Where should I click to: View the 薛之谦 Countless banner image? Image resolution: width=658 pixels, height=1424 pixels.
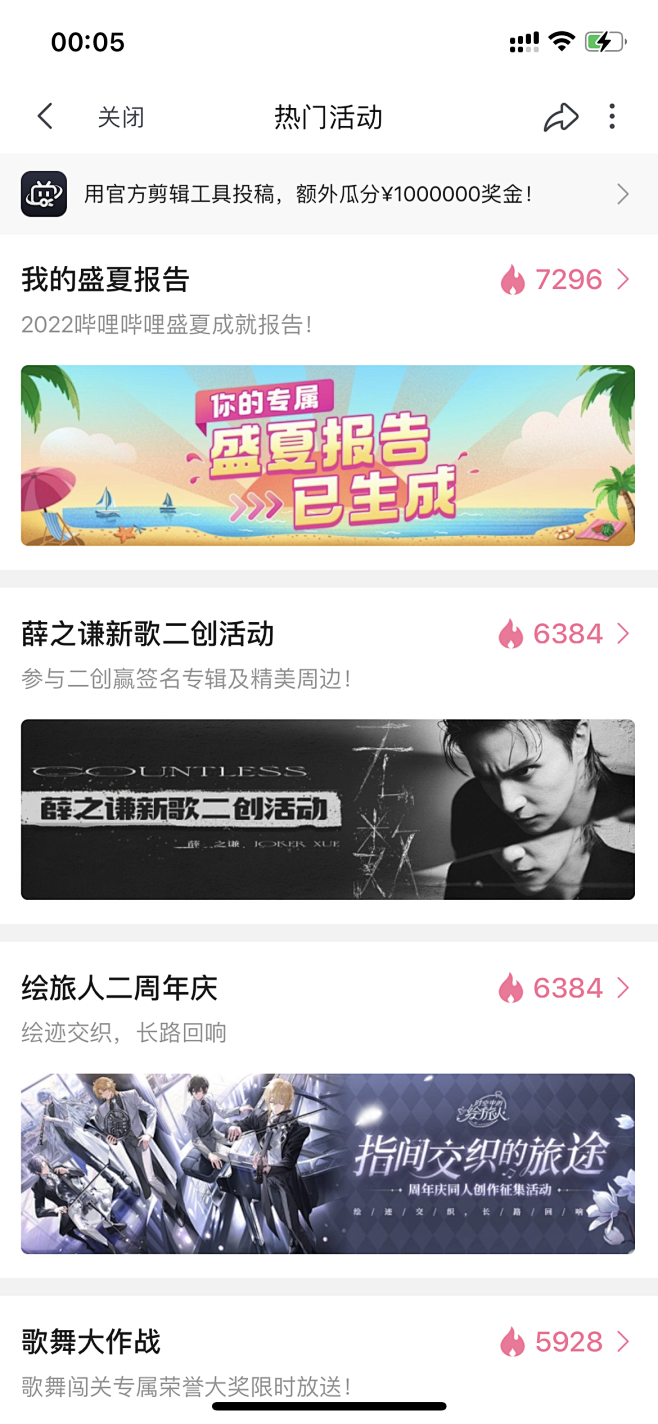[328, 809]
